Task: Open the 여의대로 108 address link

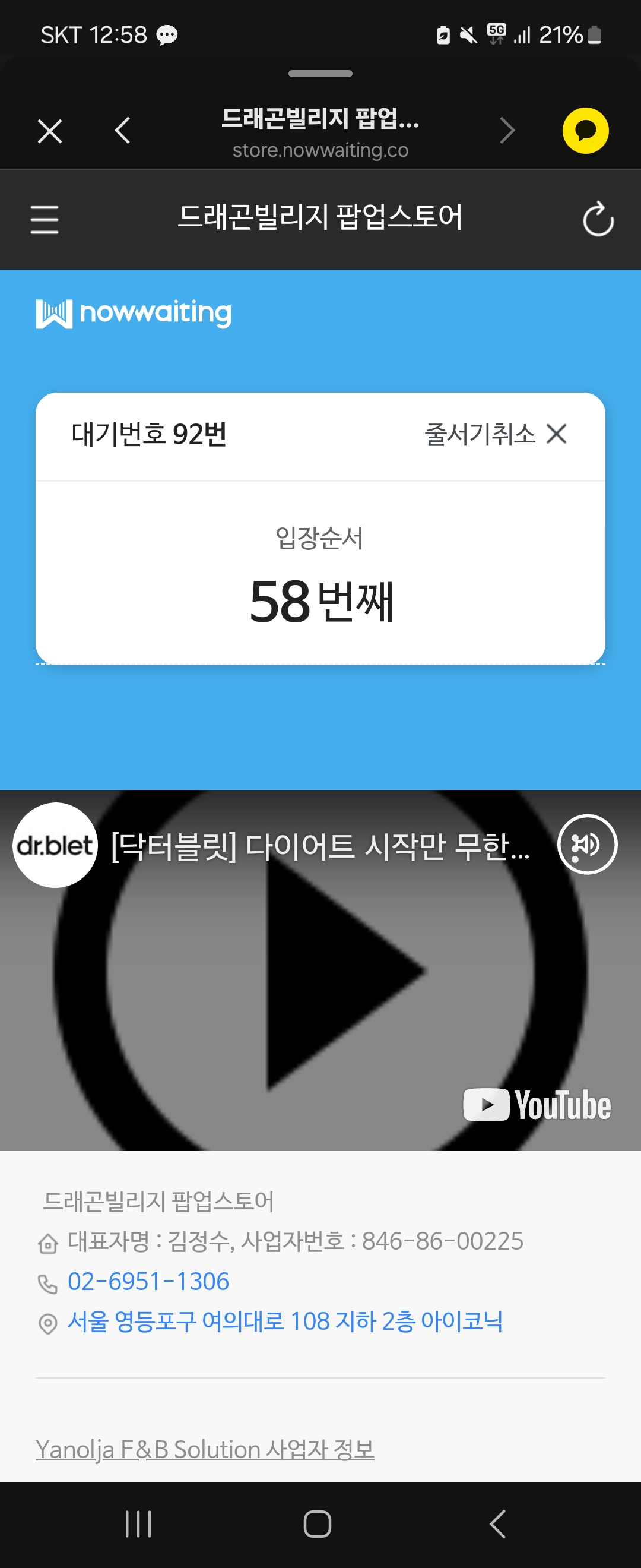Action: (x=285, y=1321)
